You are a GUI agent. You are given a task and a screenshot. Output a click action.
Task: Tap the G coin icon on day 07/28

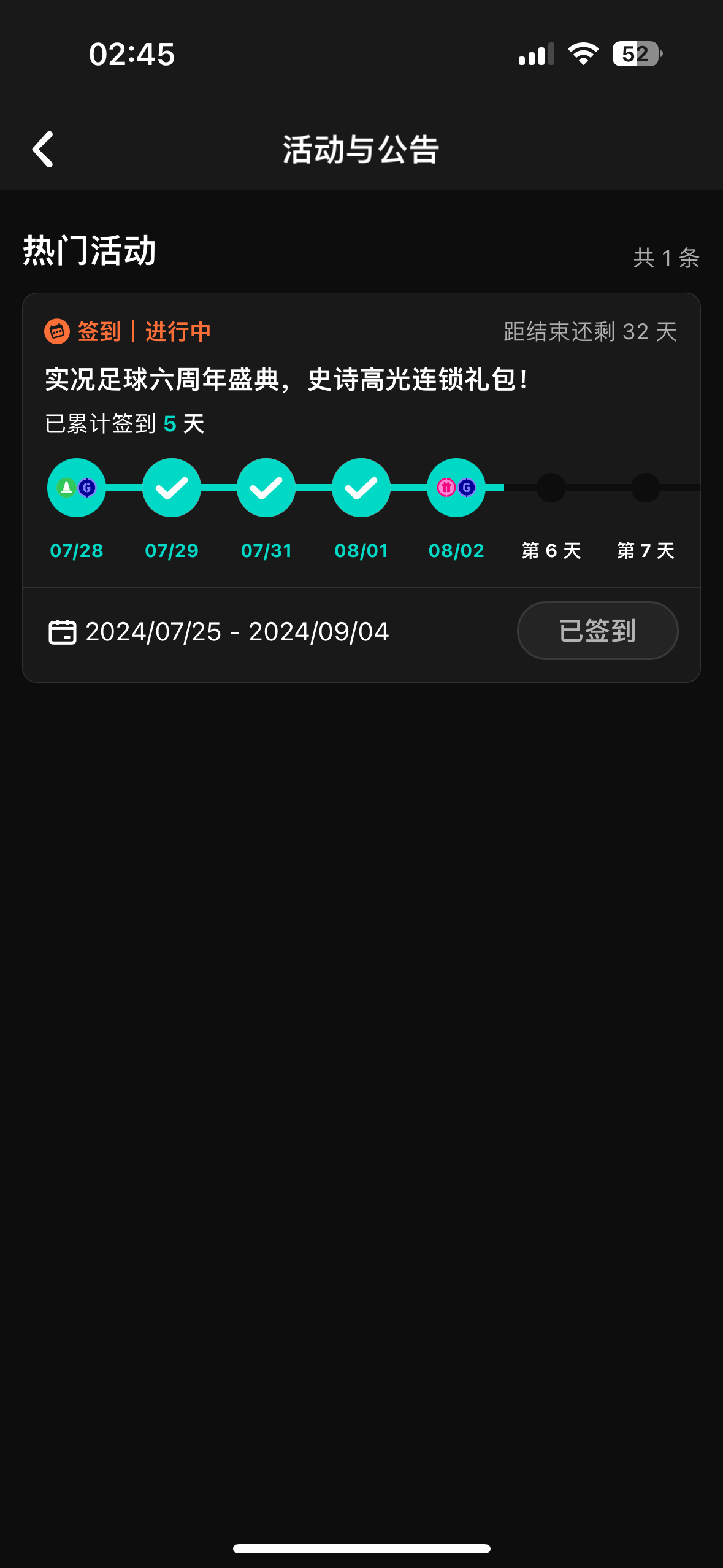click(x=88, y=486)
